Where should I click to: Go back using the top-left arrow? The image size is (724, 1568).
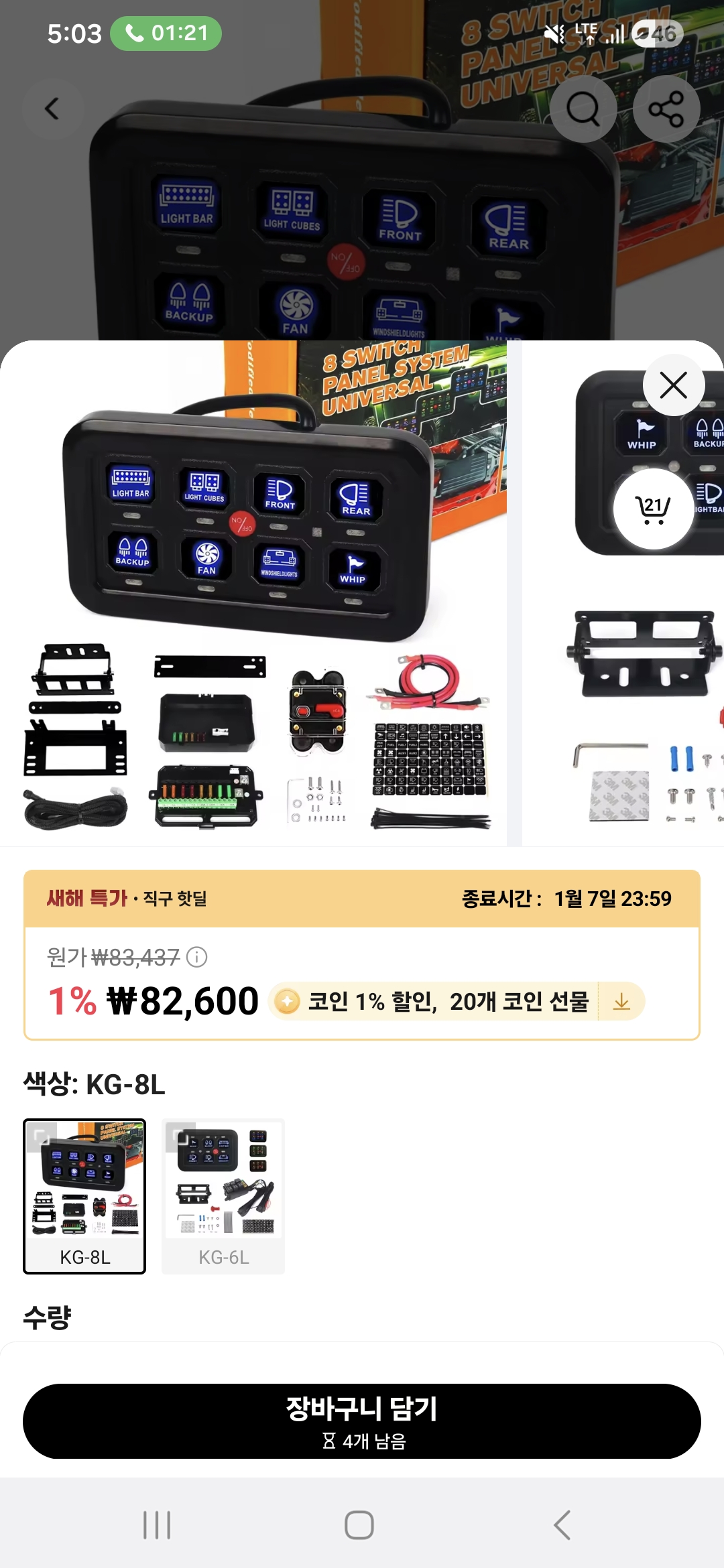point(52,109)
